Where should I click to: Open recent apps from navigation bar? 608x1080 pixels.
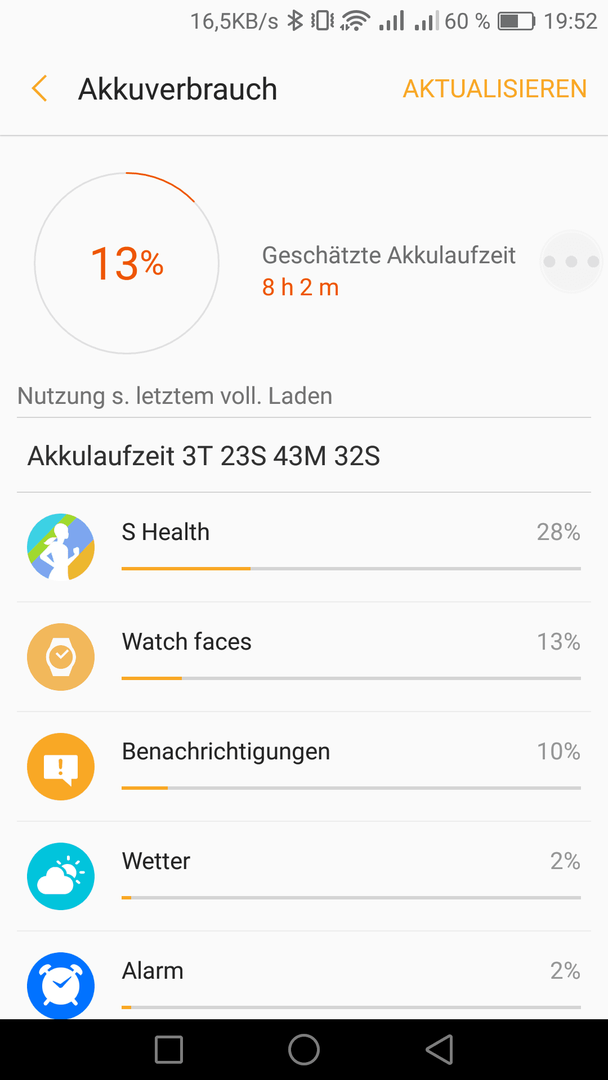tap(169, 1049)
